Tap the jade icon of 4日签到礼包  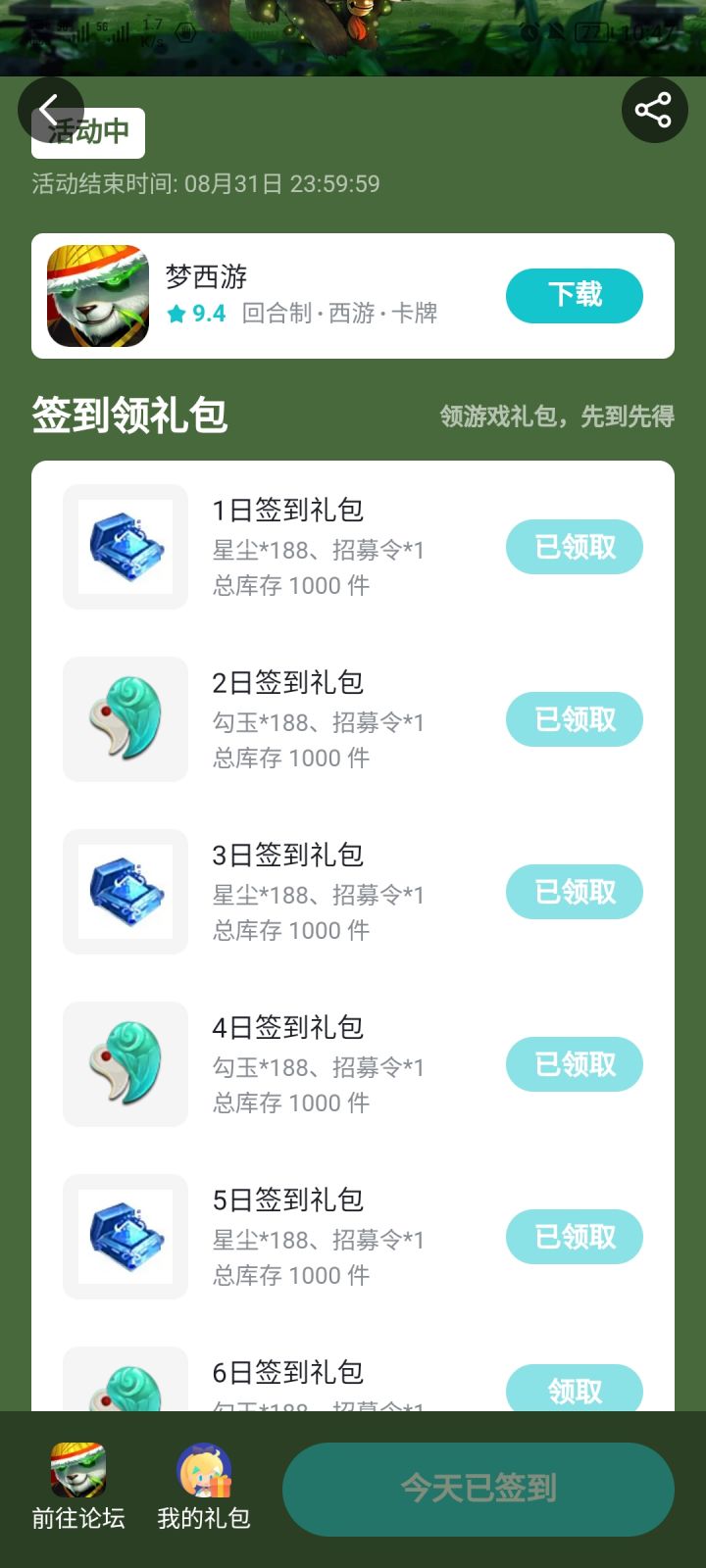point(125,1064)
